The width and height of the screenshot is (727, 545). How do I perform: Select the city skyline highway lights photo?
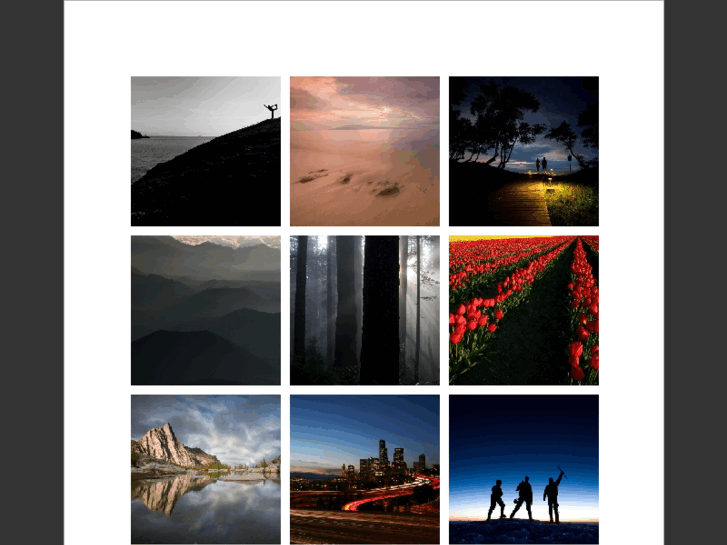pos(364,469)
